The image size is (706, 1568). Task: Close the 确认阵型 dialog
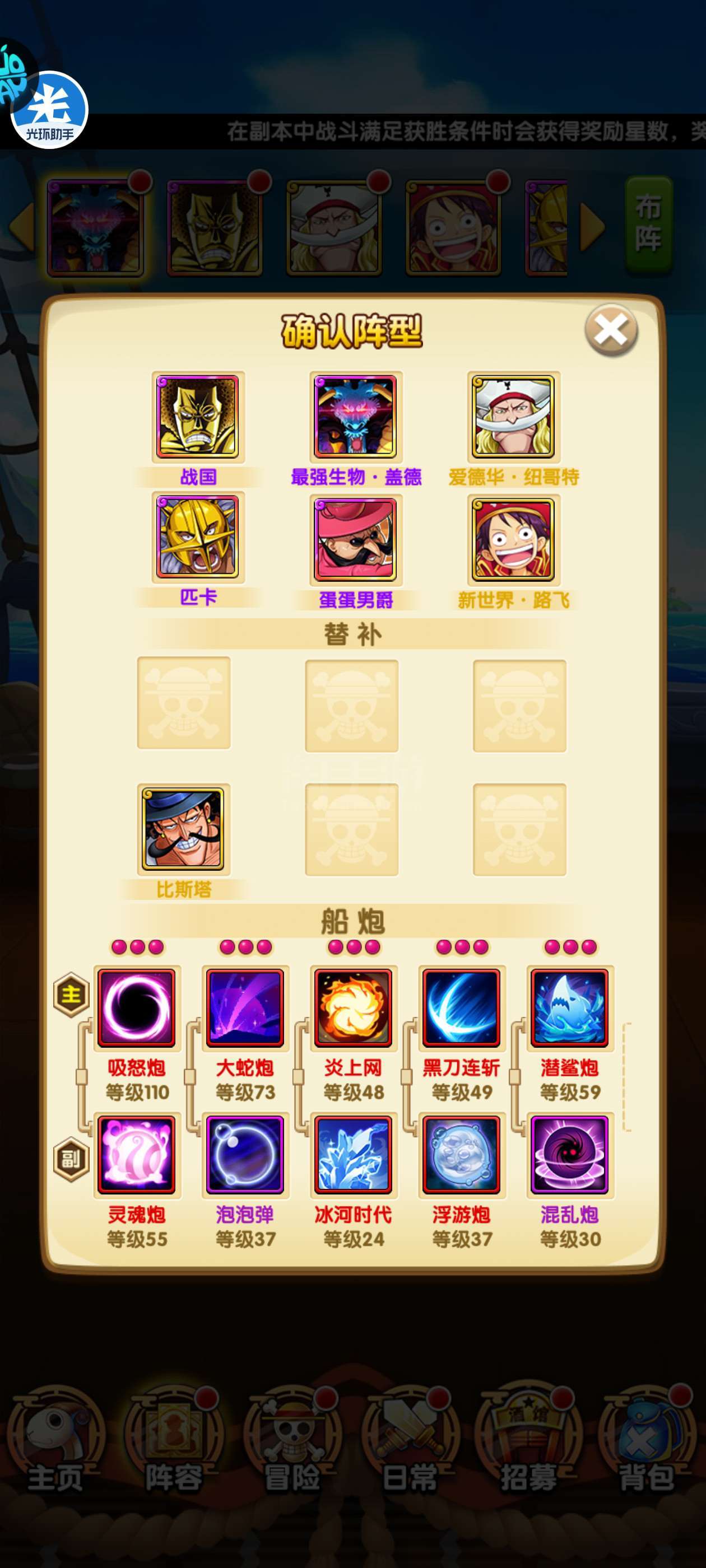(611, 330)
